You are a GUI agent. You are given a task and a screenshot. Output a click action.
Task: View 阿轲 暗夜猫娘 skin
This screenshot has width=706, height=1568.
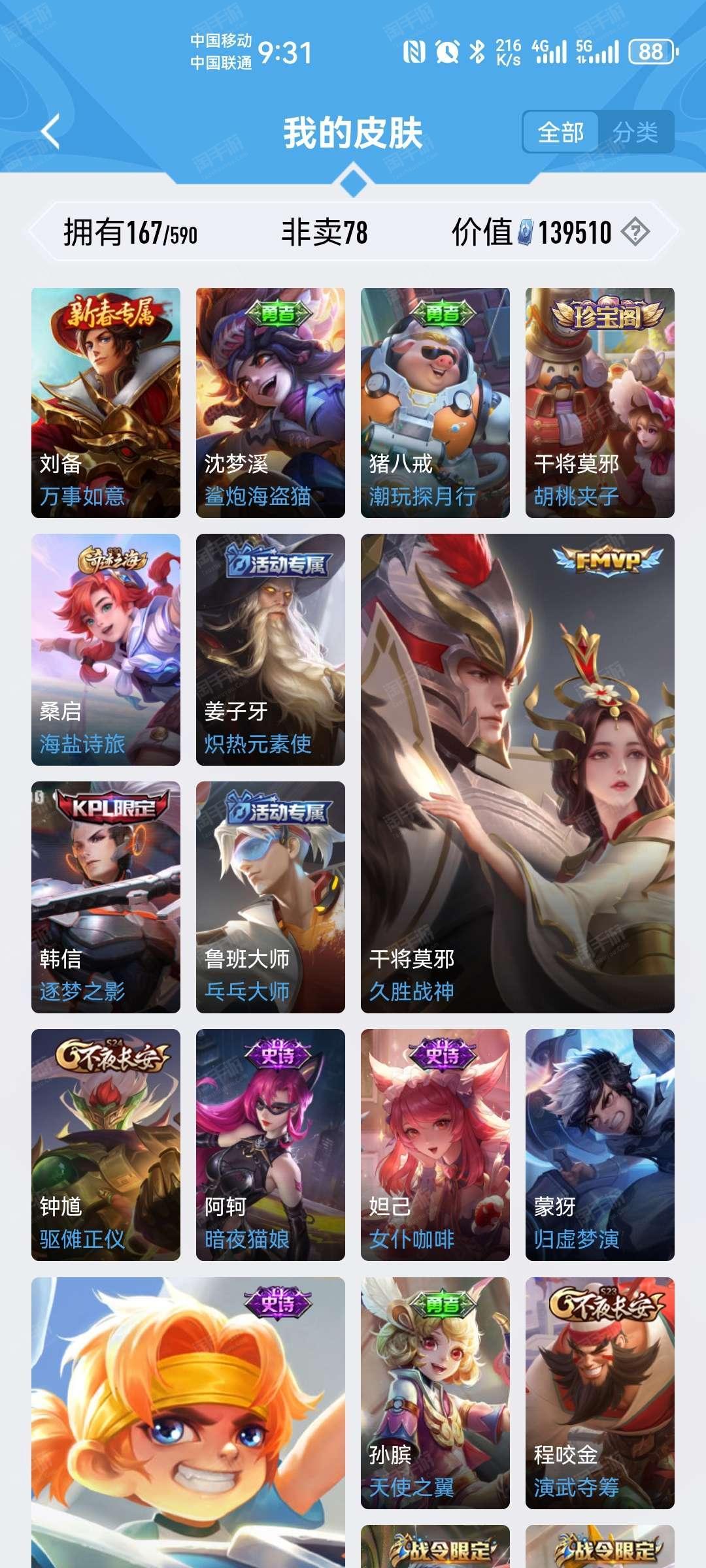[x=271, y=1145]
